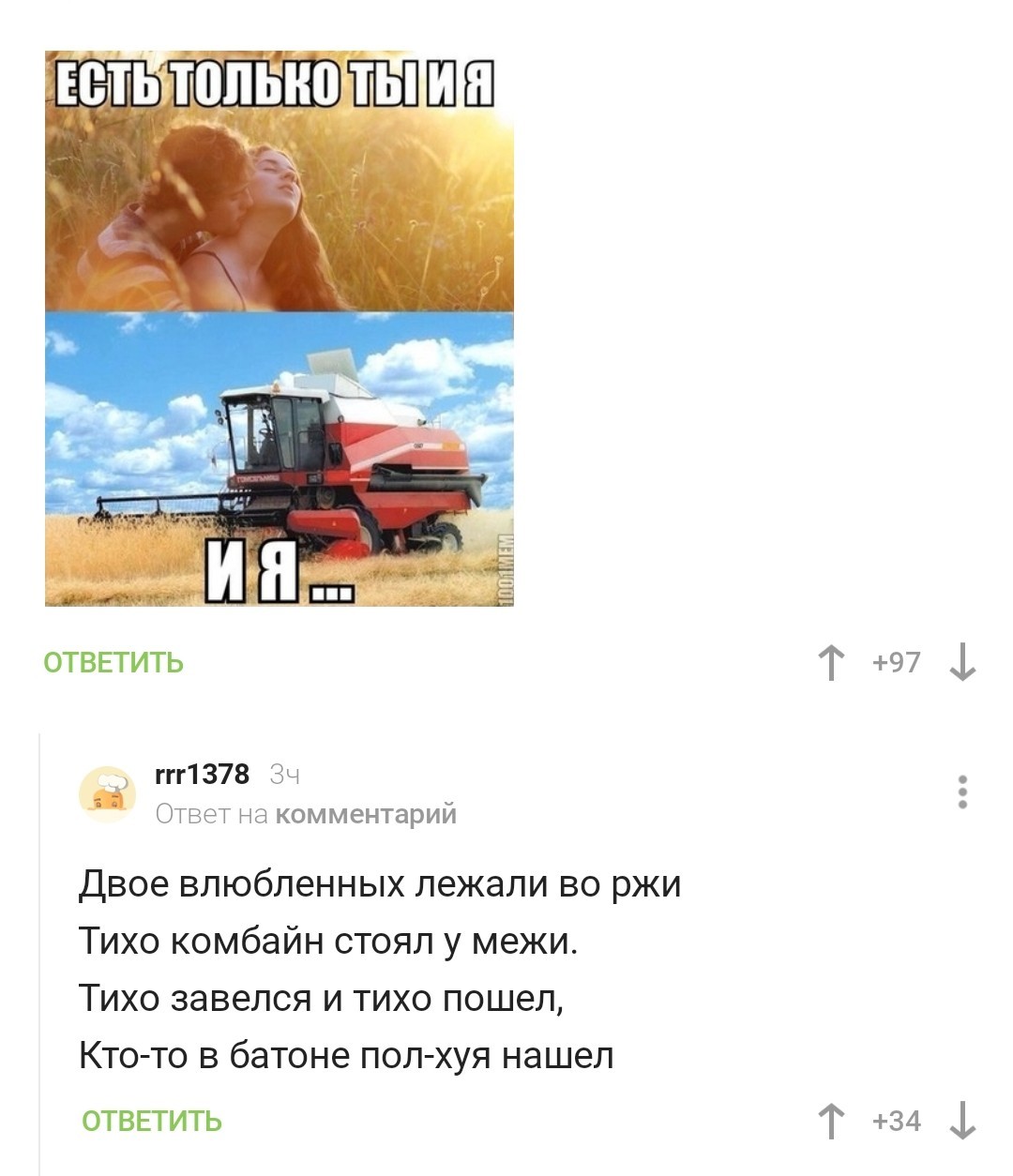
Task: Downvote the comment rated +97
Action: coord(963,663)
